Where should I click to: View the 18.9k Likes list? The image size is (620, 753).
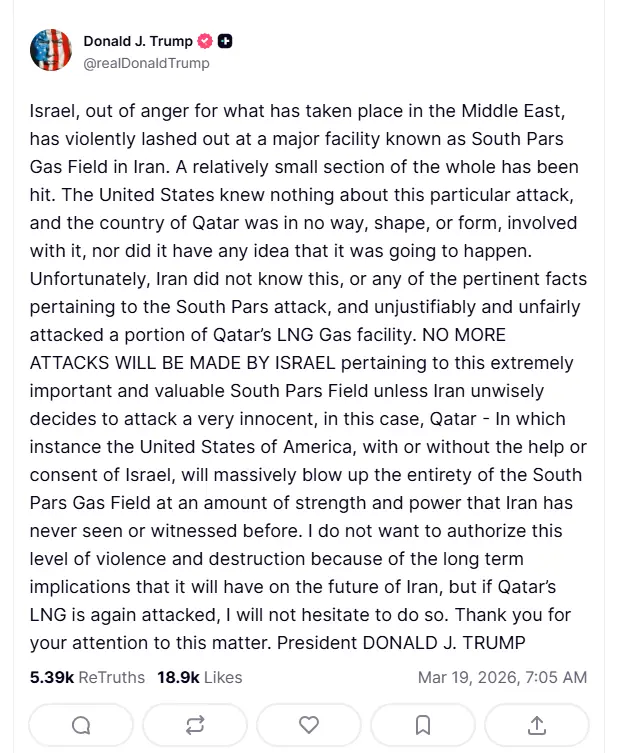(199, 677)
